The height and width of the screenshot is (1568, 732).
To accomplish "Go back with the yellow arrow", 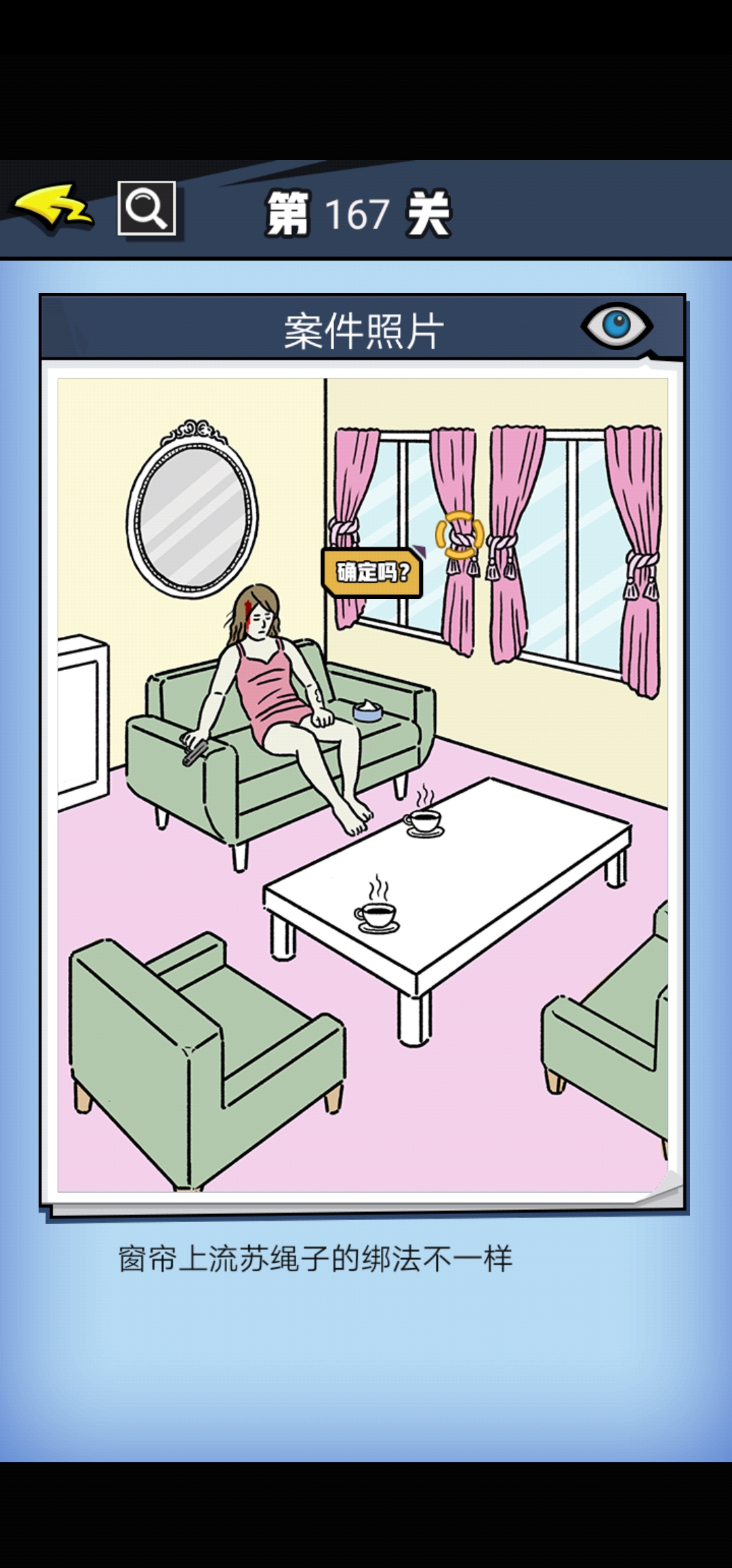I will click(53, 208).
